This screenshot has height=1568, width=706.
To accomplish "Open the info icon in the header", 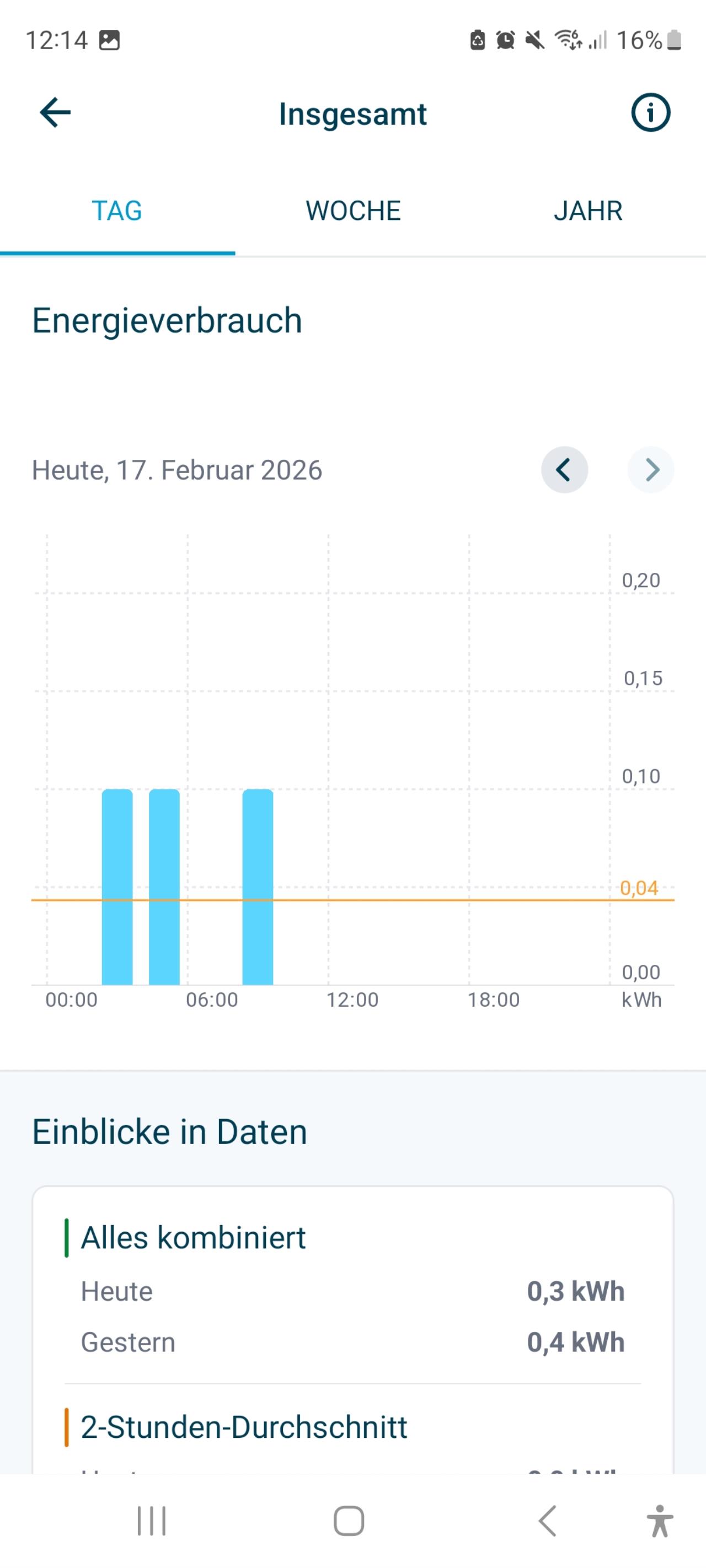I will (650, 113).
